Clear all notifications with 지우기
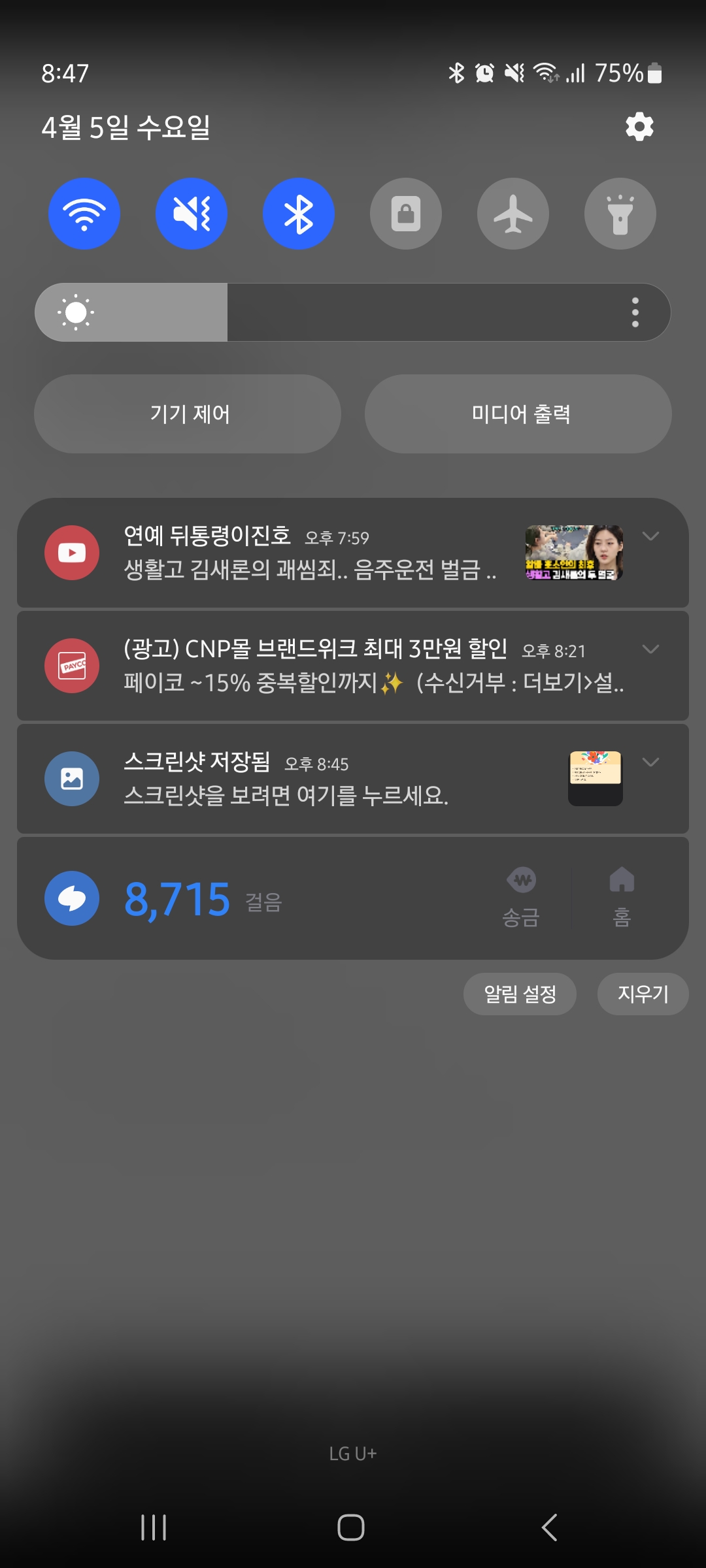The height and width of the screenshot is (1568, 706). [x=643, y=994]
